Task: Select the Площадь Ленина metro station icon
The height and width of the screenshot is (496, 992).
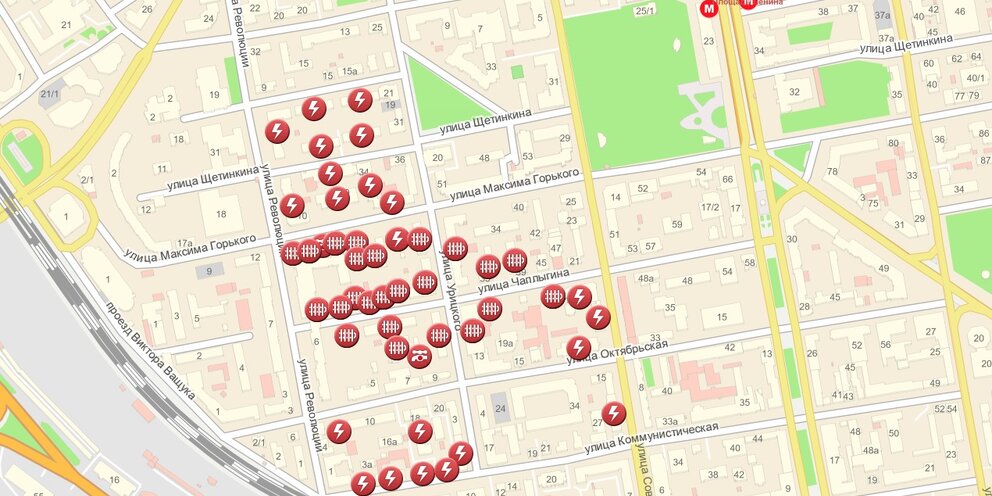Action: point(709,9)
